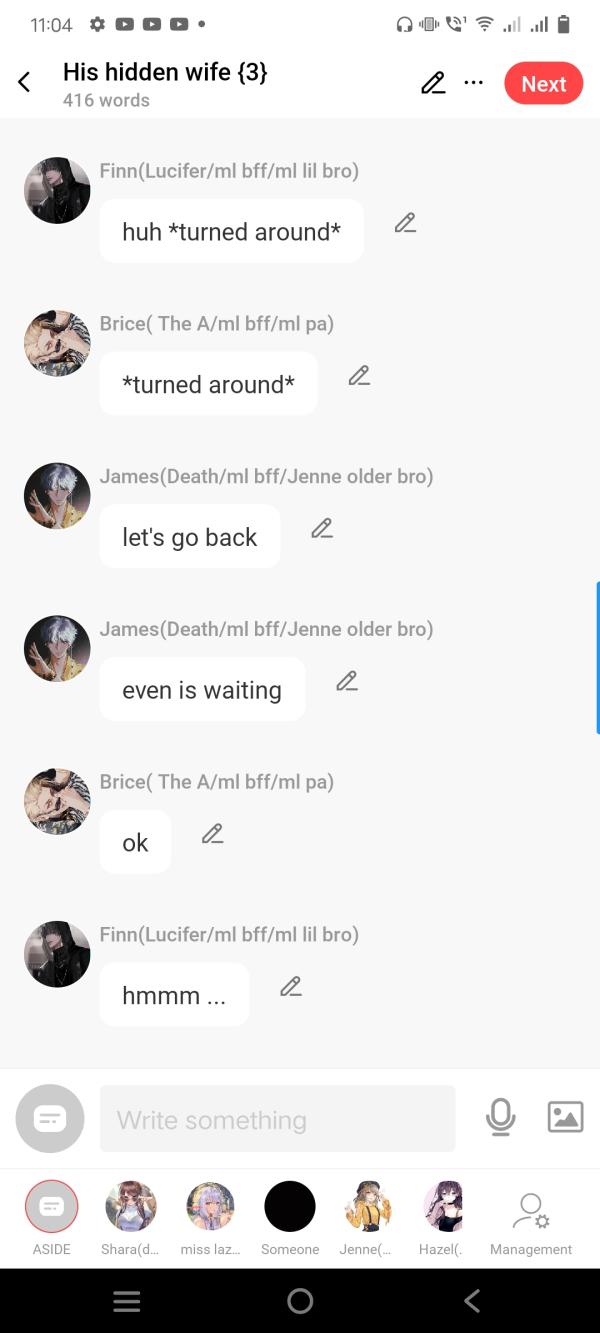This screenshot has width=600, height=1333.
Task: Edit the "hmmm ..." message
Action: coord(291,987)
